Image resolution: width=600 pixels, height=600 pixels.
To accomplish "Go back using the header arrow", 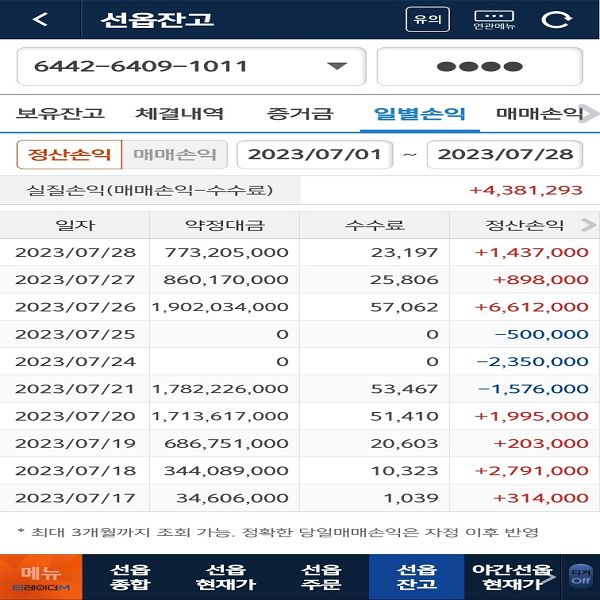I will (40, 19).
